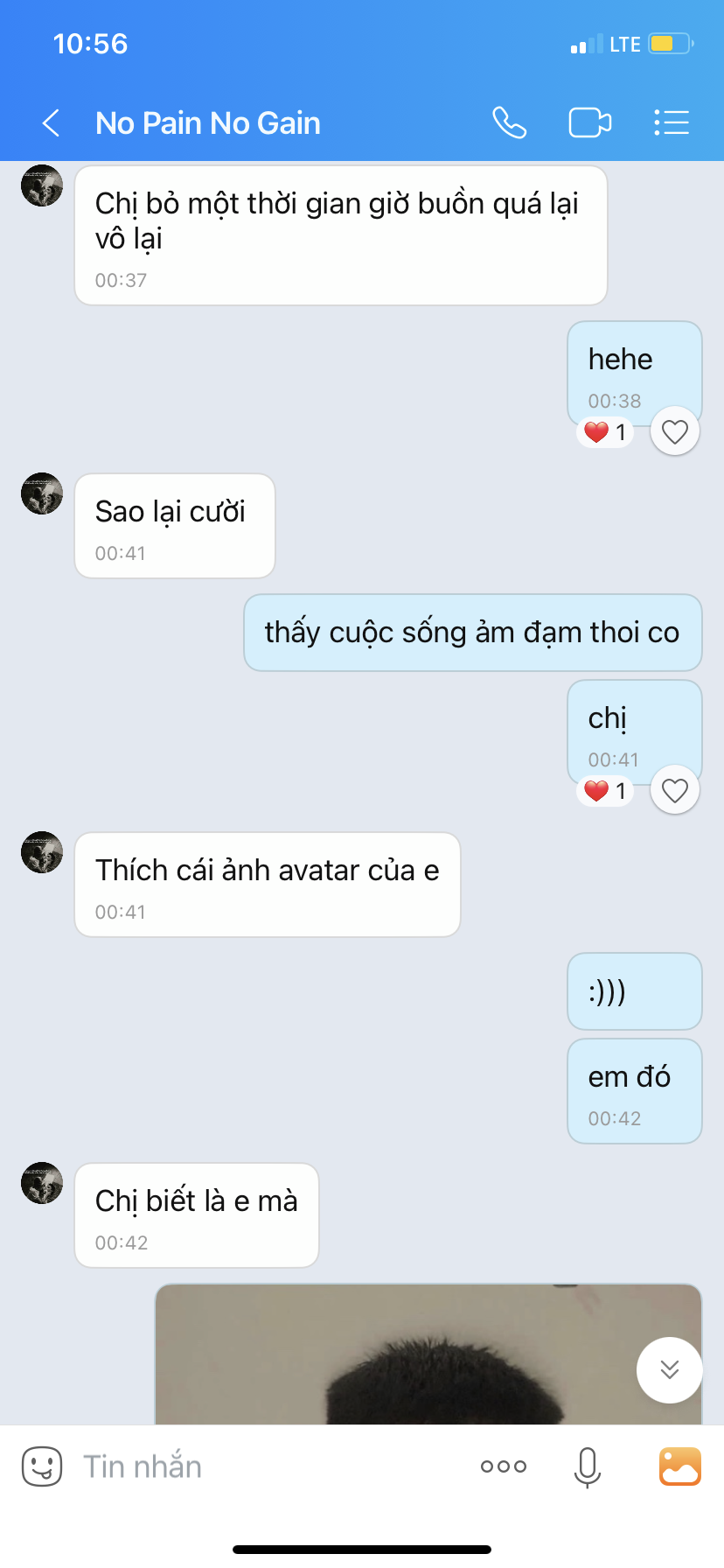Start a voice call
Image resolution: width=724 pixels, height=1568 pixels.
click(x=509, y=123)
